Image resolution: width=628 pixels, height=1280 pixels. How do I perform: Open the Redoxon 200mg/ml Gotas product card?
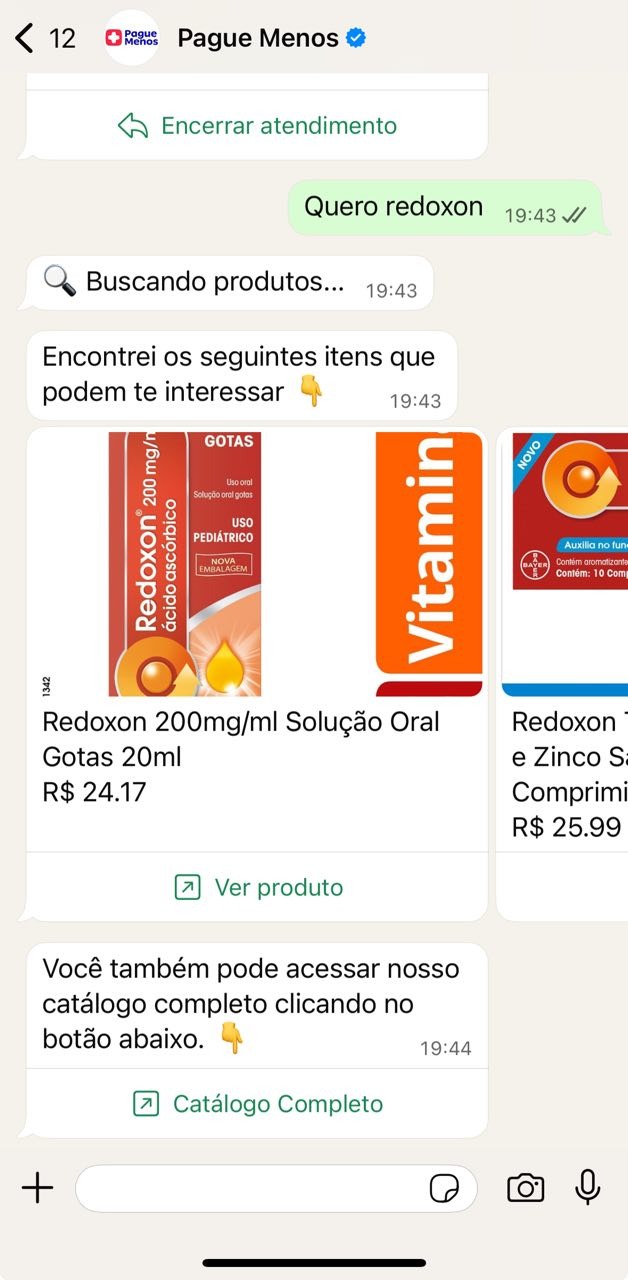[256, 640]
